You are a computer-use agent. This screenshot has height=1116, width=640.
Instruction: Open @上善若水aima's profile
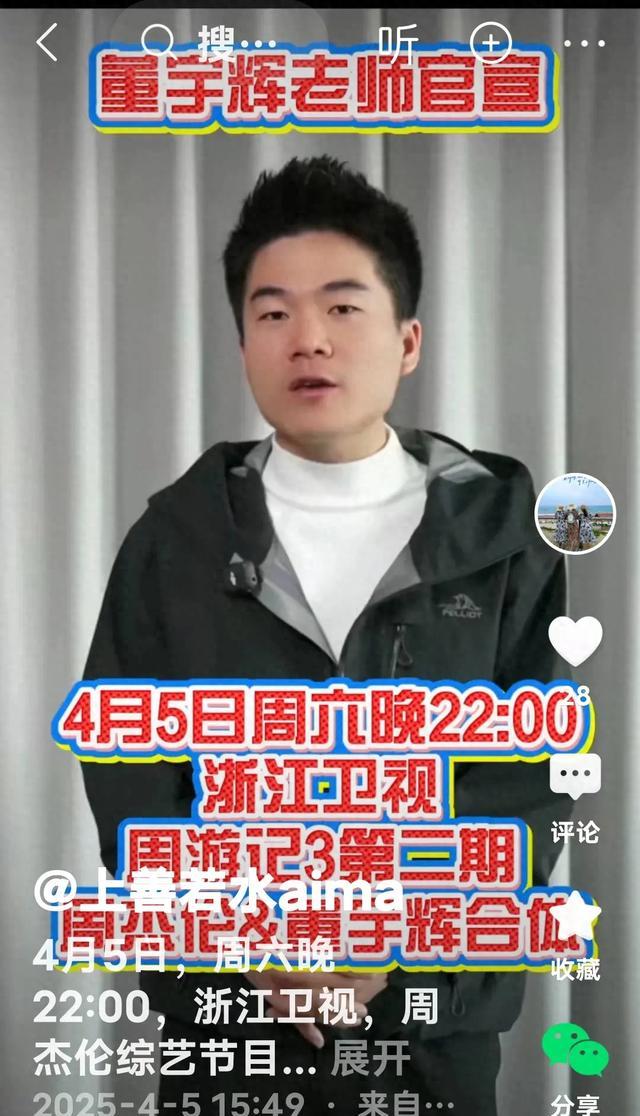click(x=218, y=891)
